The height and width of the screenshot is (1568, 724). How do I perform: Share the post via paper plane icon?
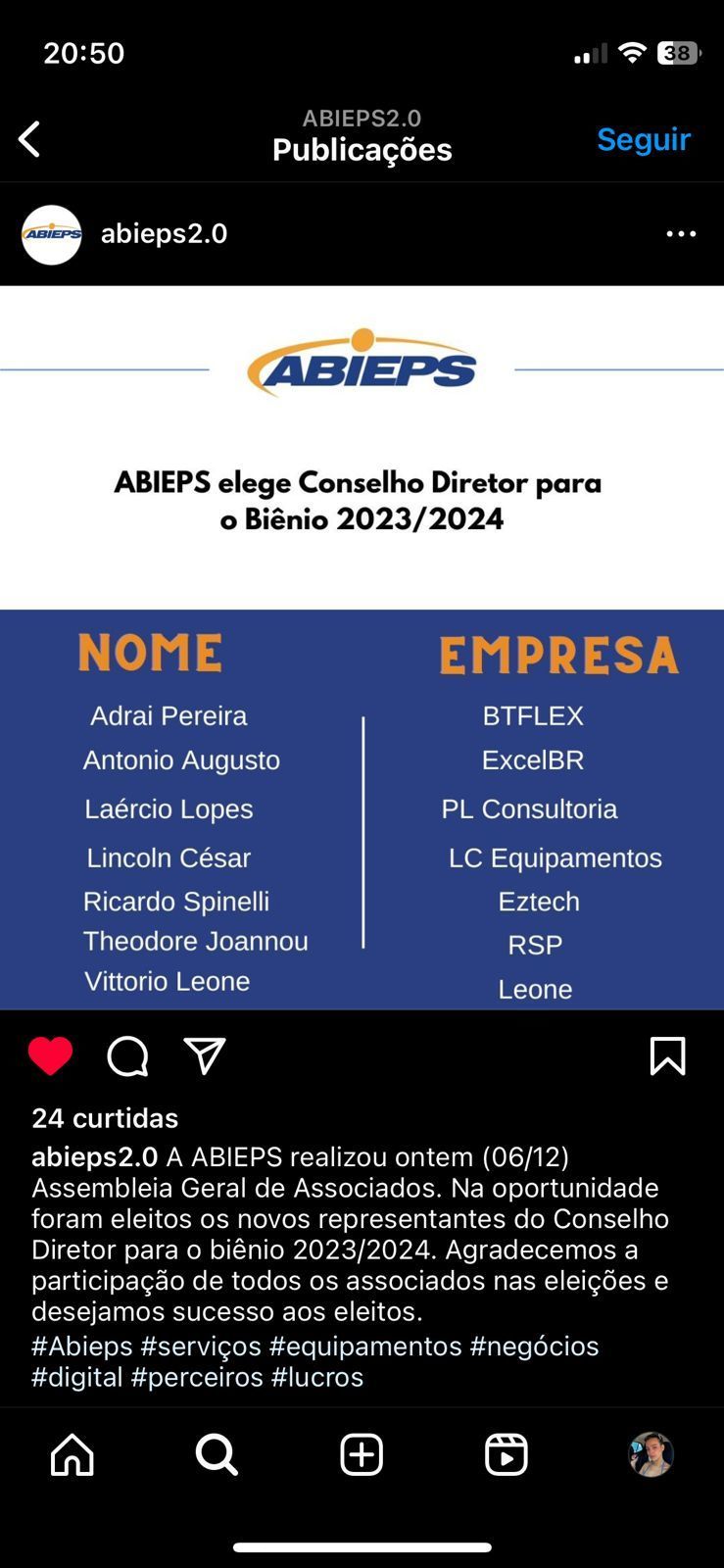205,1056
